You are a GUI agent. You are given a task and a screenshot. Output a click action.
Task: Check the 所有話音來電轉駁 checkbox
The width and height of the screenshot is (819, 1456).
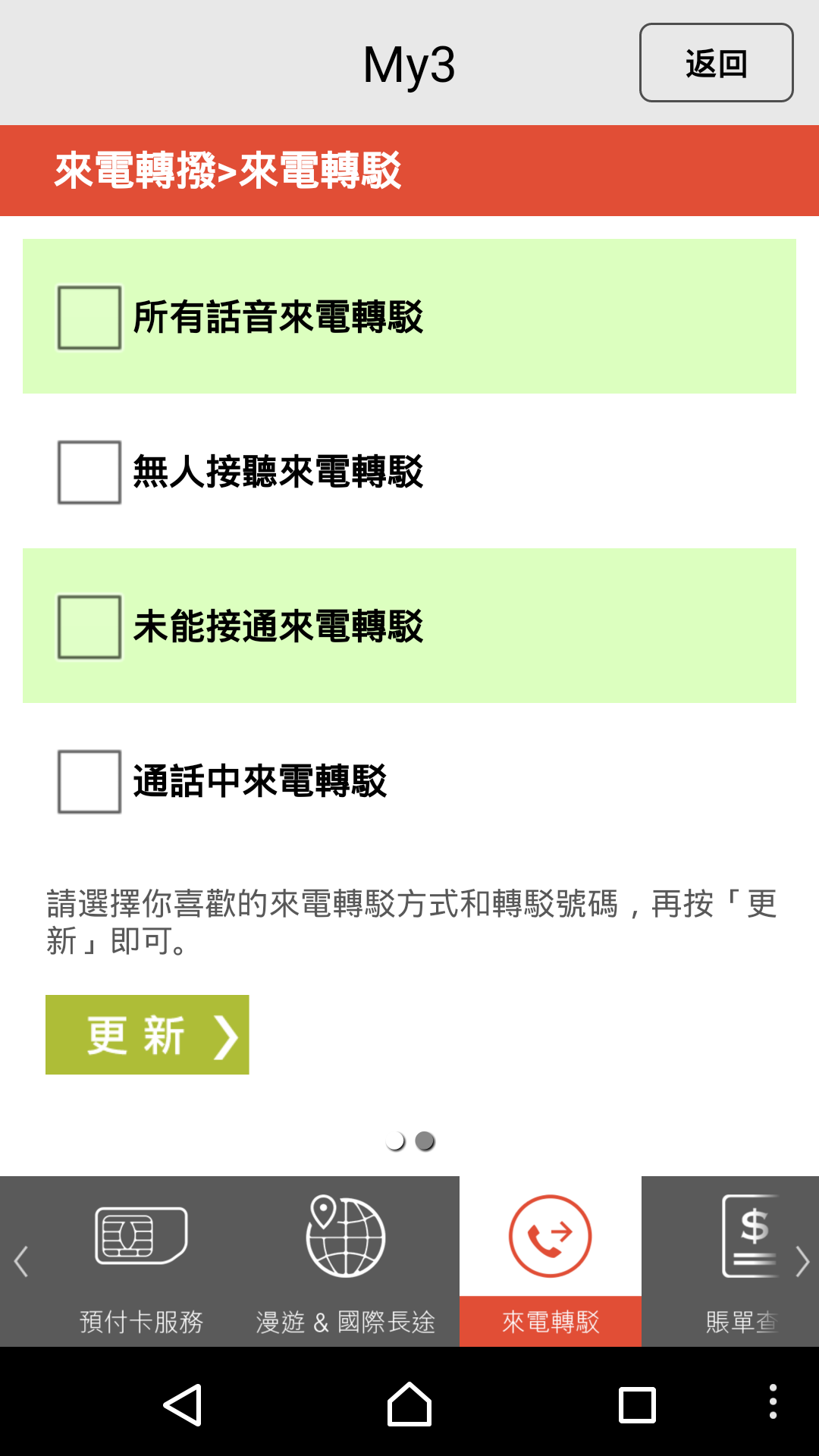tap(89, 317)
